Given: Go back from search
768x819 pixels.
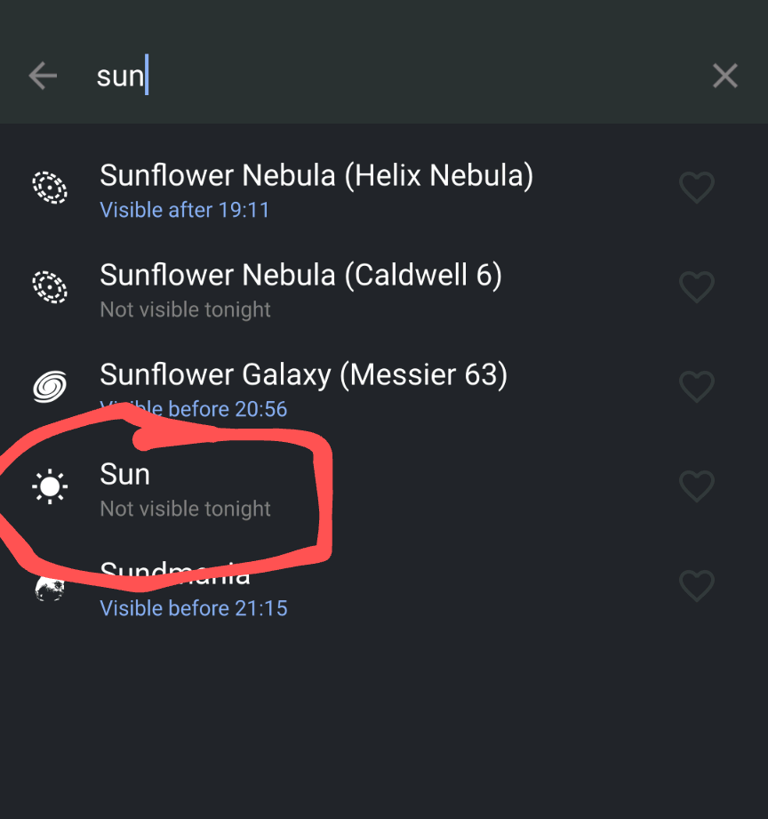Looking at the screenshot, I should 43,75.
